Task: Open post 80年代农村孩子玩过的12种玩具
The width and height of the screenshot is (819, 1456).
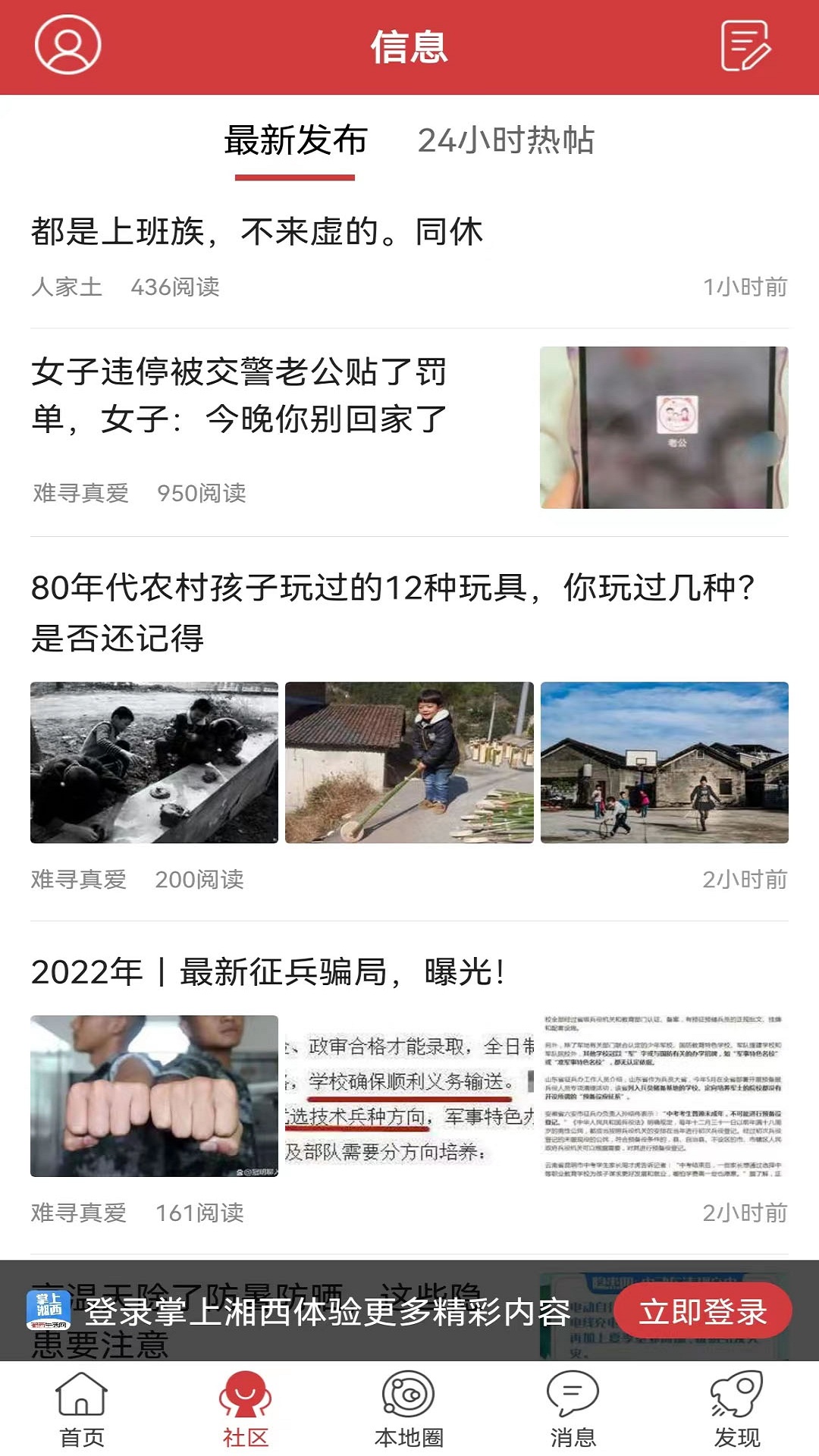Action: [x=393, y=612]
